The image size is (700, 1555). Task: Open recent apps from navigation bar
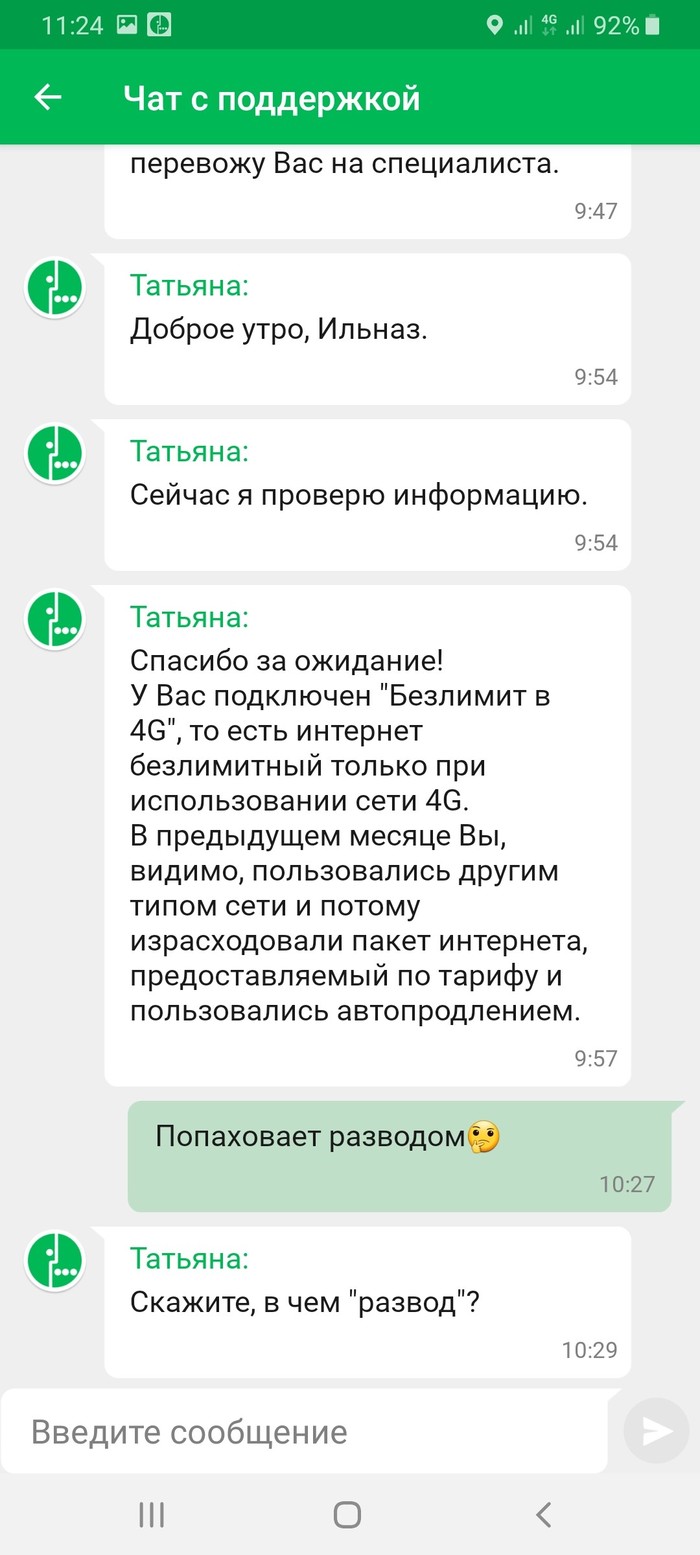click(151, 1515)
